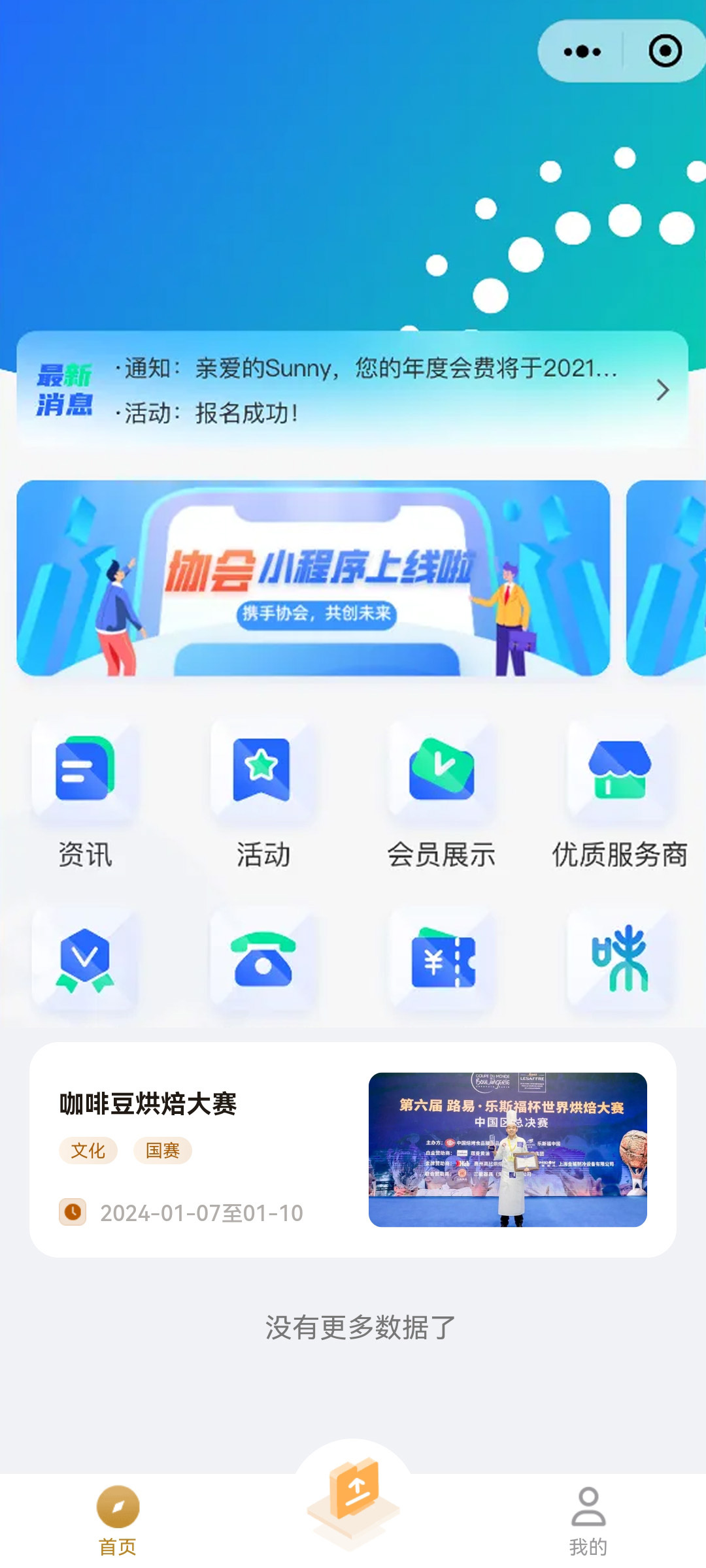Viewport: 706px width, 1568px height.
Task: Go to 活动 activities
Action: (x=263, y=794)
